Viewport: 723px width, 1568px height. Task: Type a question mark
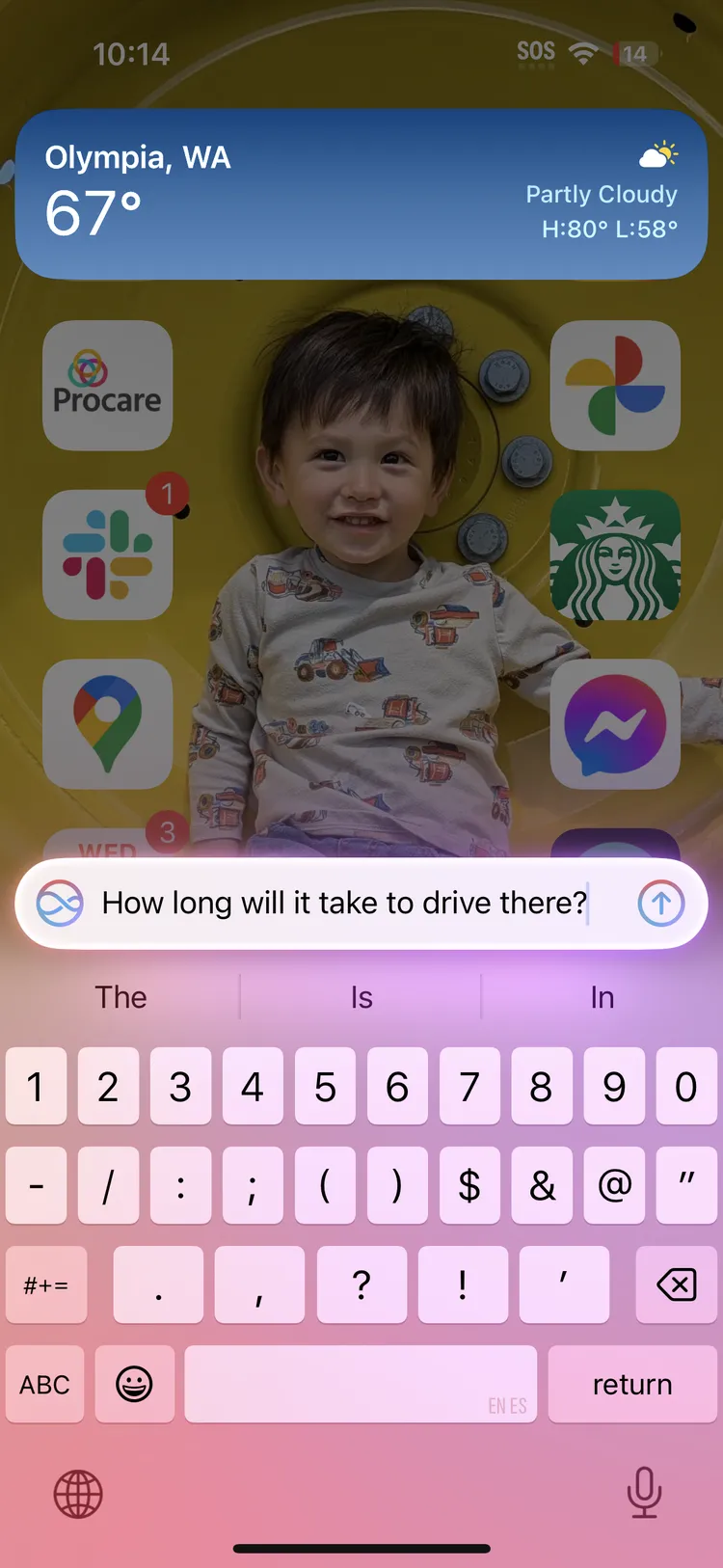point(361,1284)
